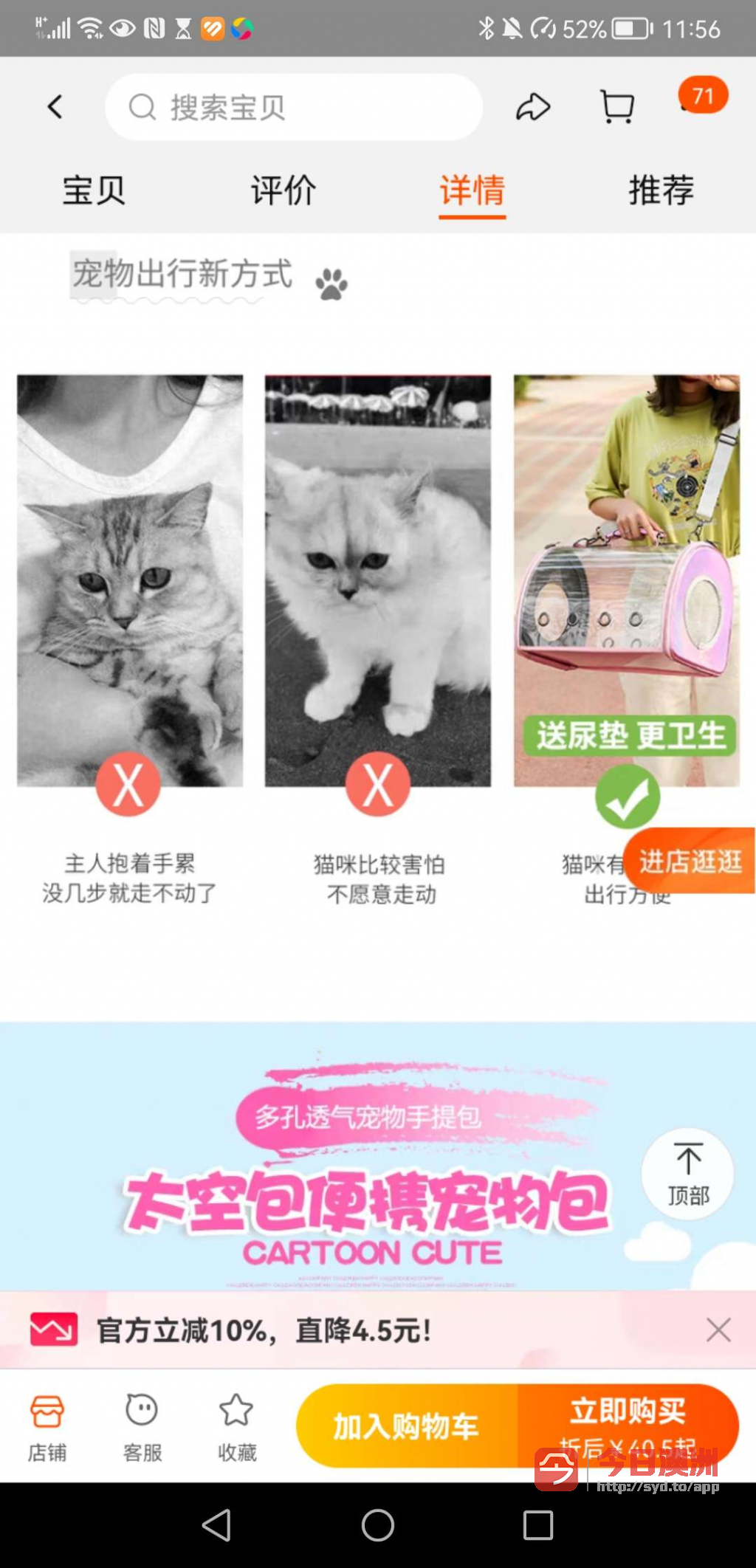Go back using the top-left arrow

click(x=55, y=107)
